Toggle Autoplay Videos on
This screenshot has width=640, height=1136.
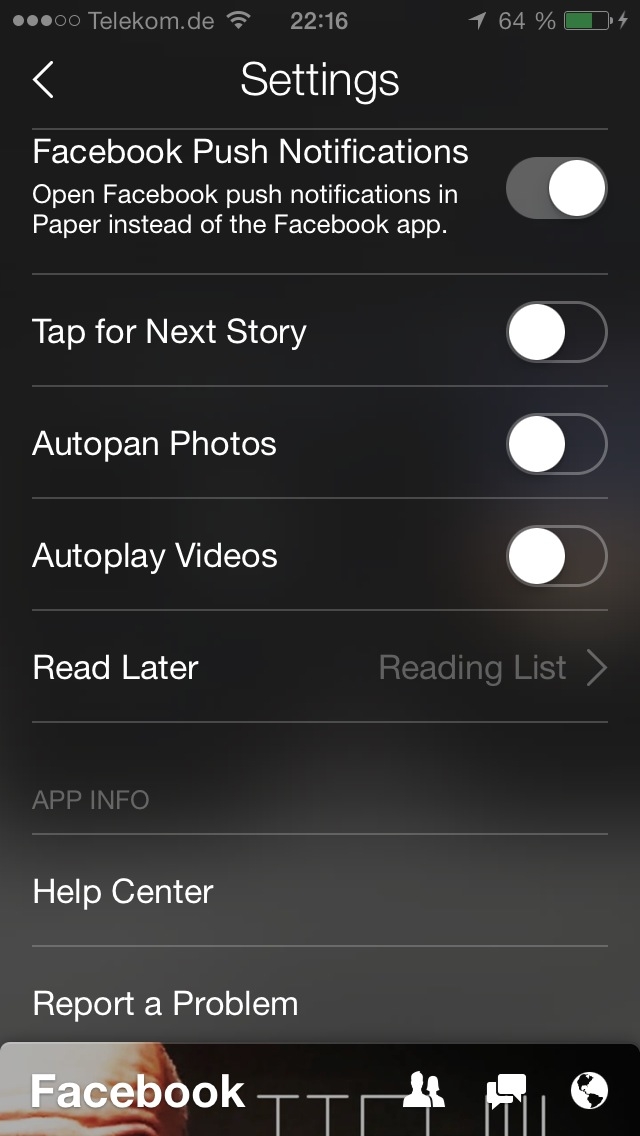click(556, 556)
